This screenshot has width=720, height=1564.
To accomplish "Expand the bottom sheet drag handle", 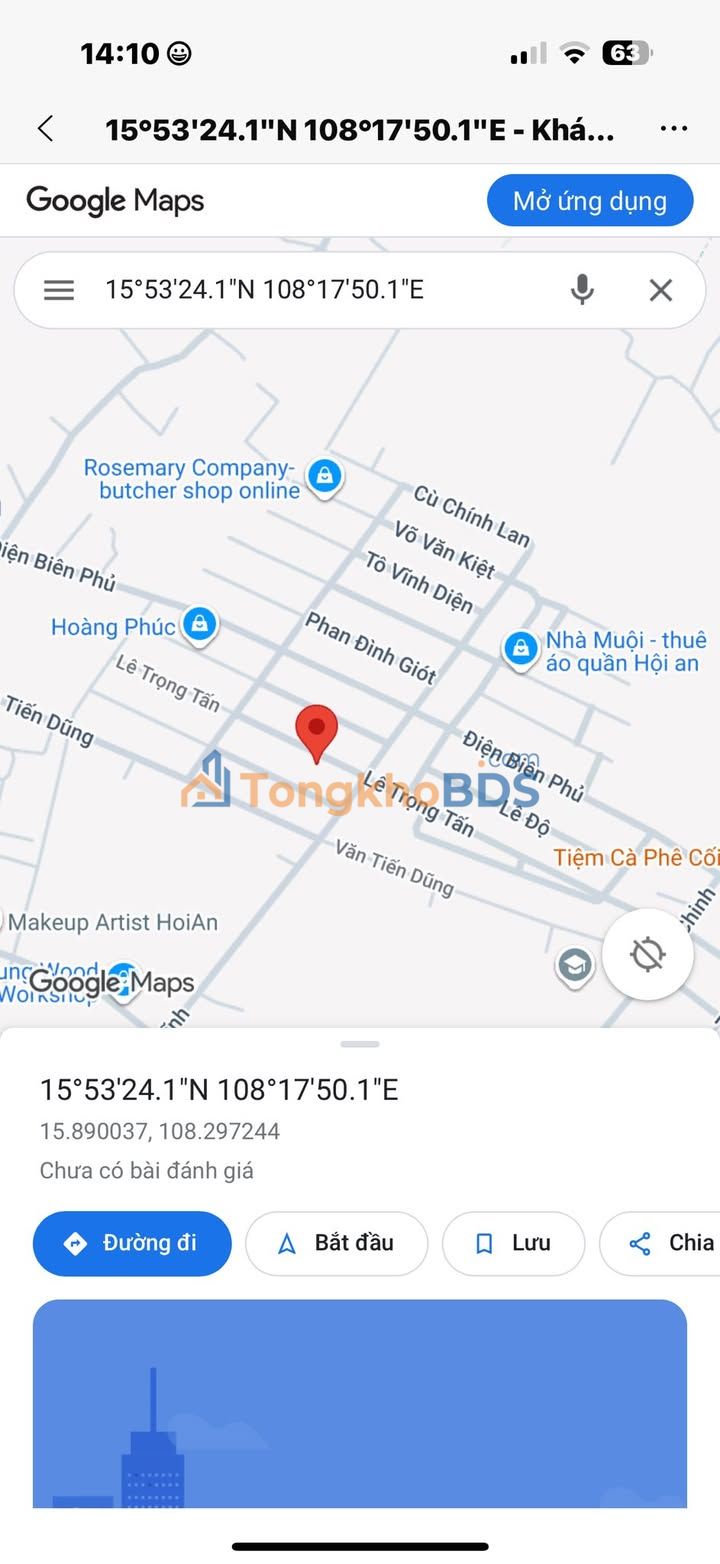I will pyautogui.click(x=360, y=1044).
